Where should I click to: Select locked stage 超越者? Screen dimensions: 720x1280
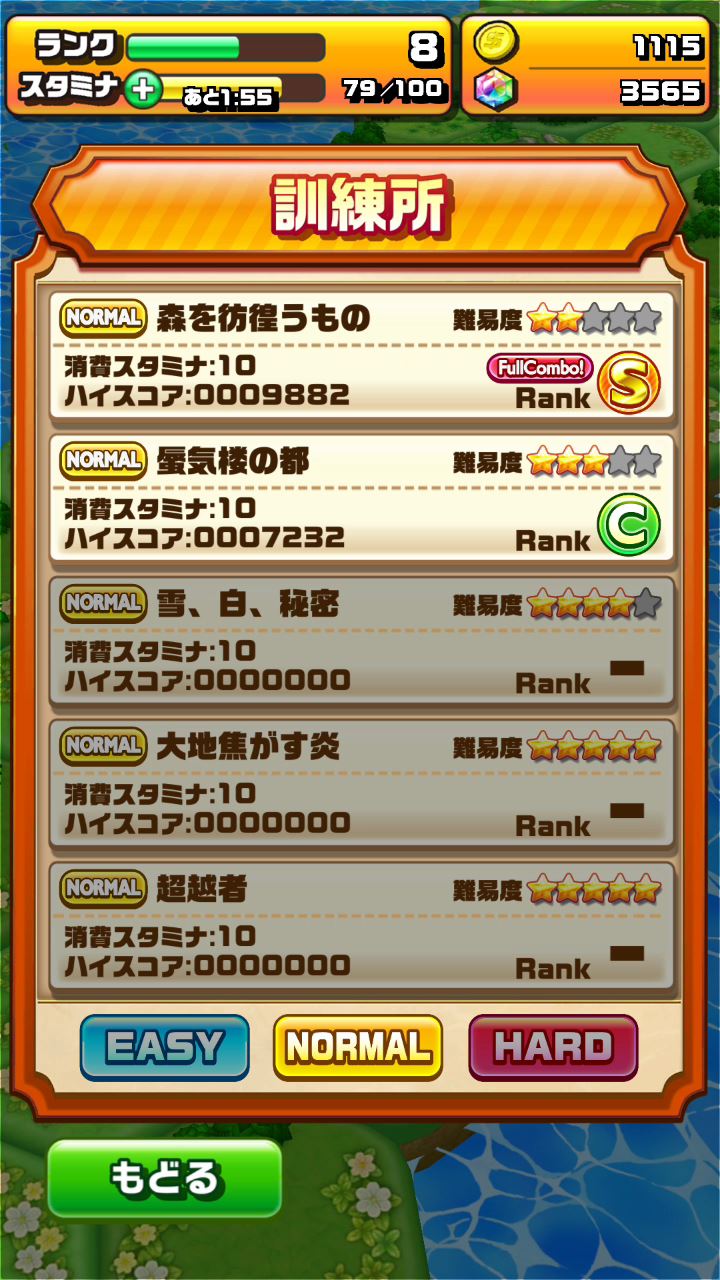pos(360,925)
